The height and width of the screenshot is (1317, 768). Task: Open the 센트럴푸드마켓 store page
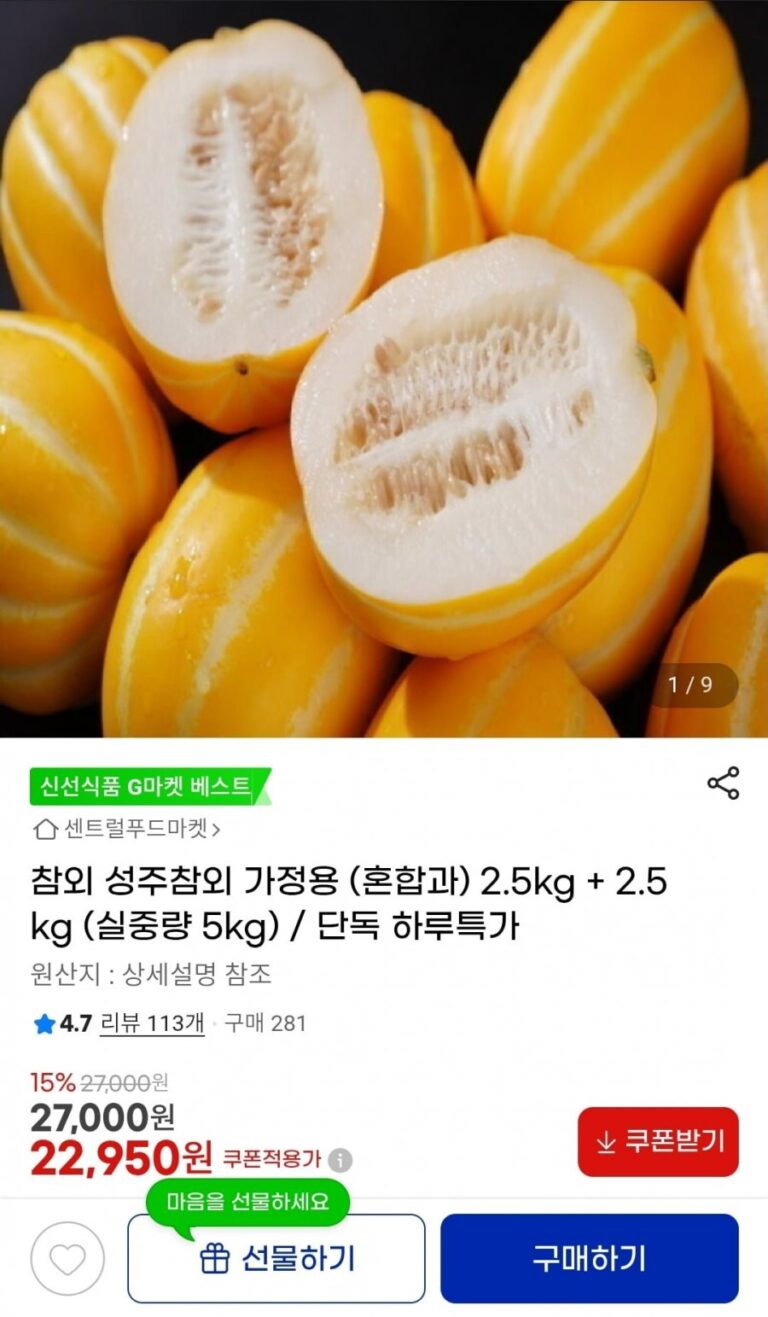128,829
